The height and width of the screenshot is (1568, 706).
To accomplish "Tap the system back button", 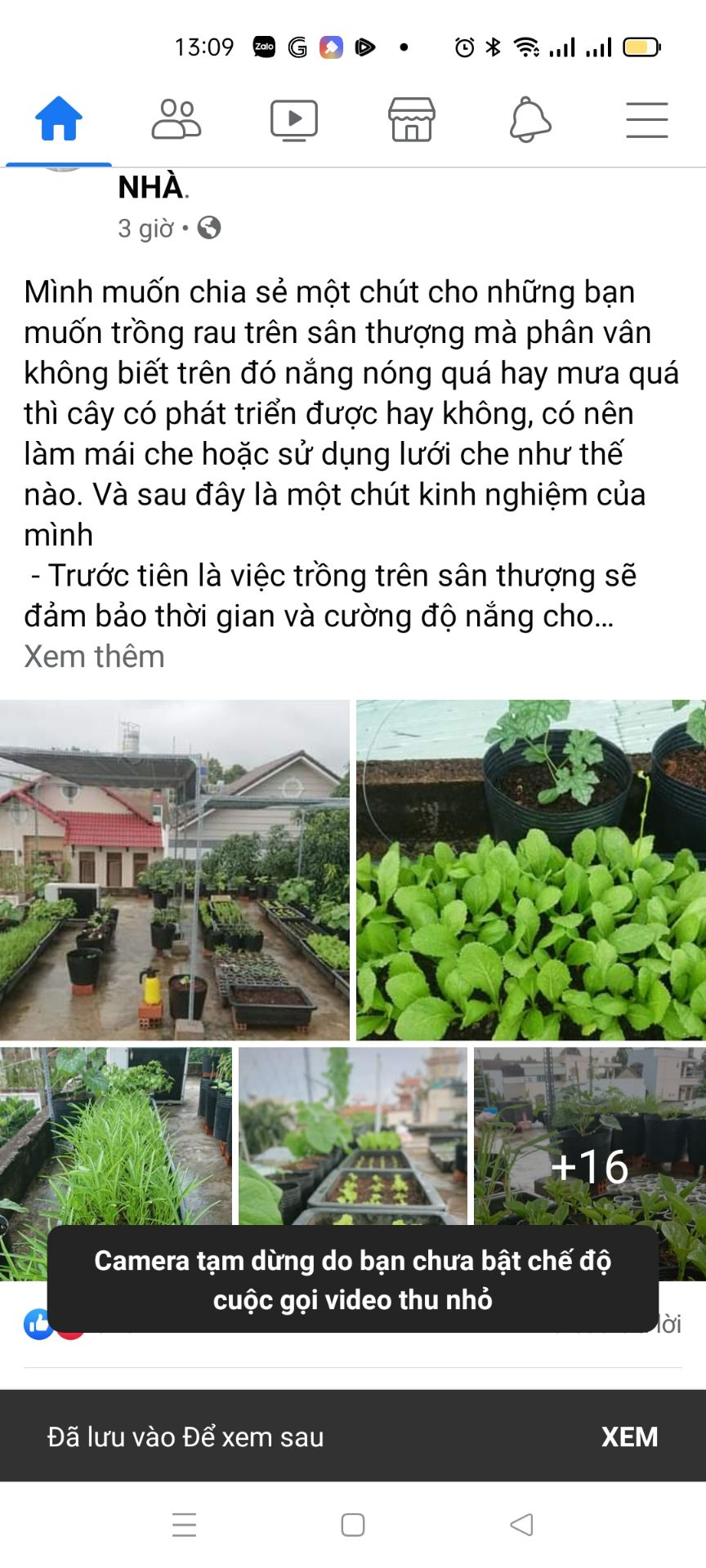I will (521, 1524).
